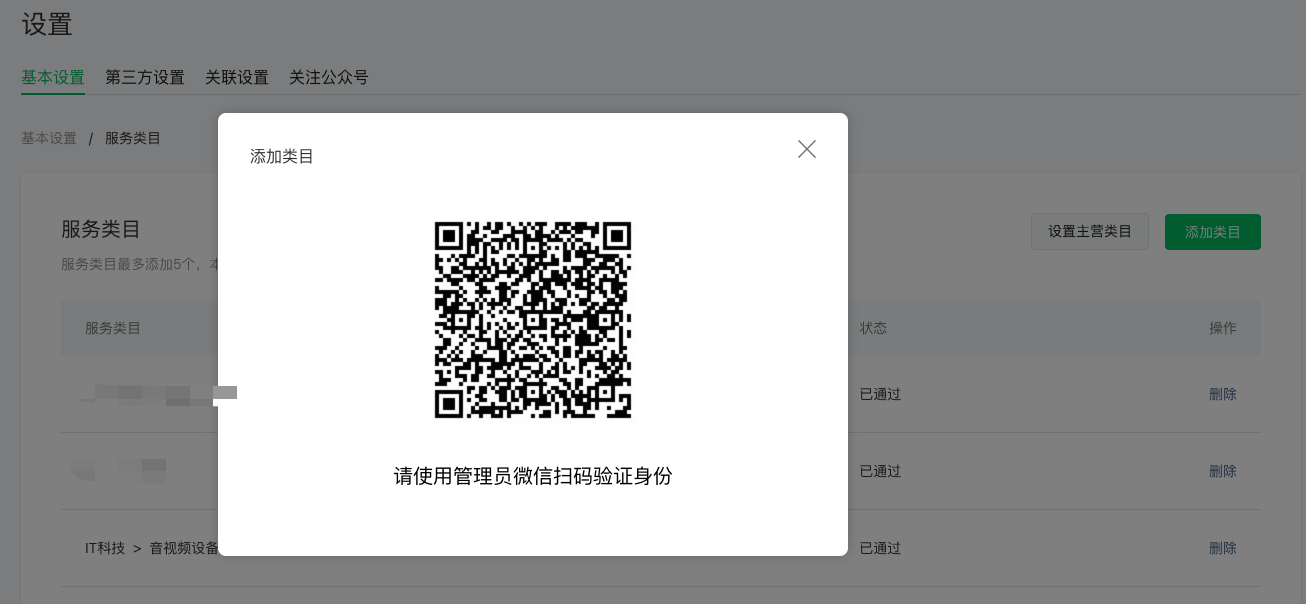
Task: Select the 基本设置 tab
Action: click(x=53, y=77)
